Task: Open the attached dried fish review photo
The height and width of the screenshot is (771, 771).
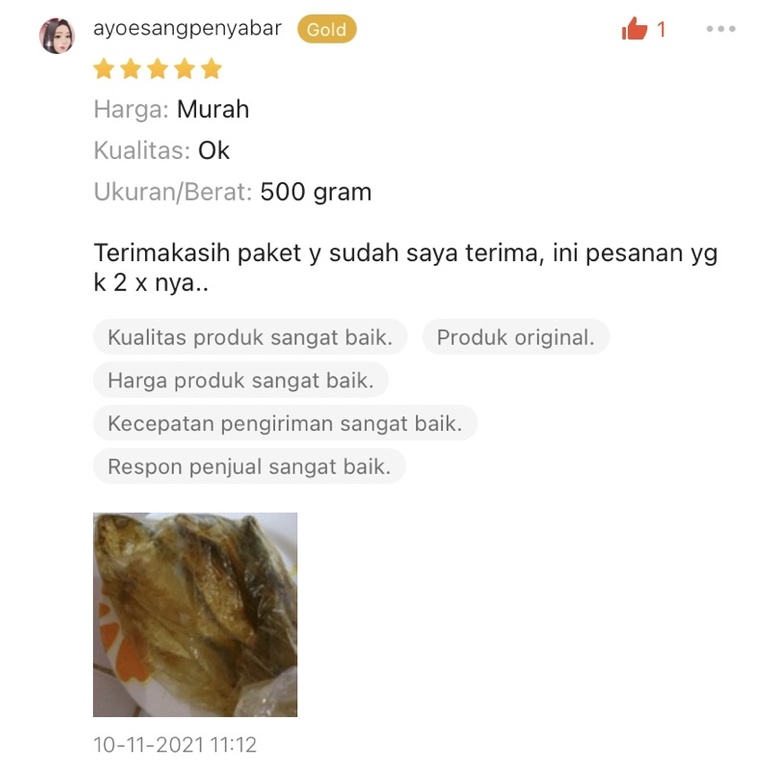Action: click(x=195, y=614)
